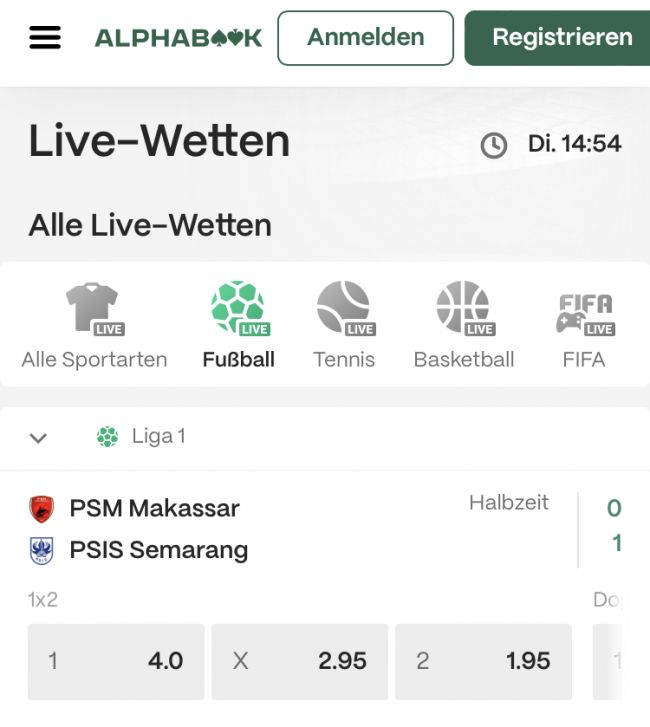Choose away win odds 1.95
The image size is (650, 727).
(x=483, y=661)
